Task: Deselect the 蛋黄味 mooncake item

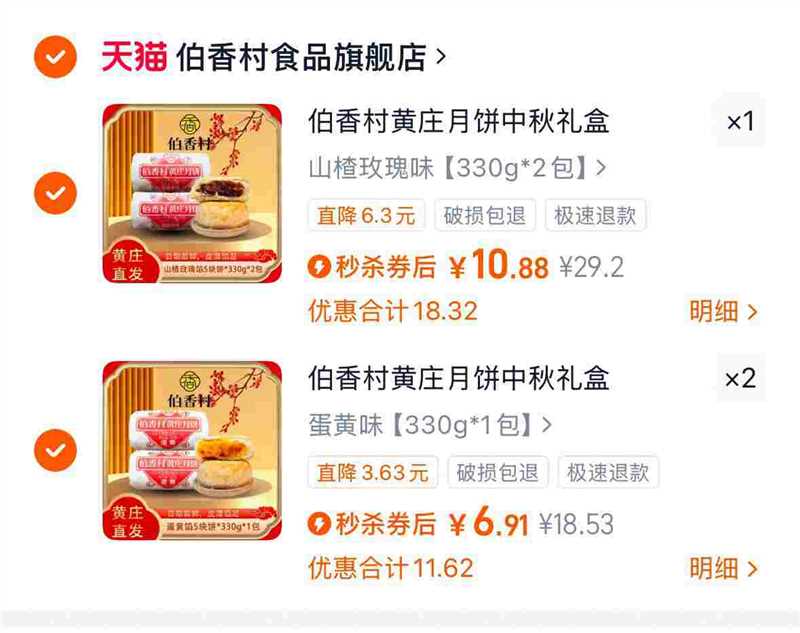Action: point(55,450)
